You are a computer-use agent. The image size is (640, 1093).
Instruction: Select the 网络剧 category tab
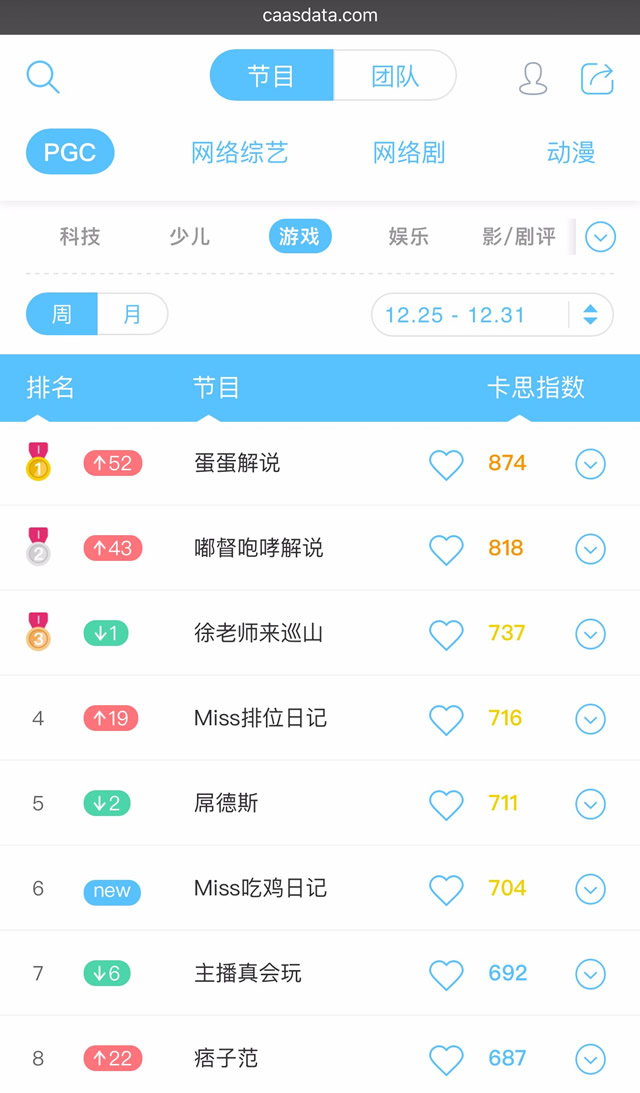tap(408, 153)
